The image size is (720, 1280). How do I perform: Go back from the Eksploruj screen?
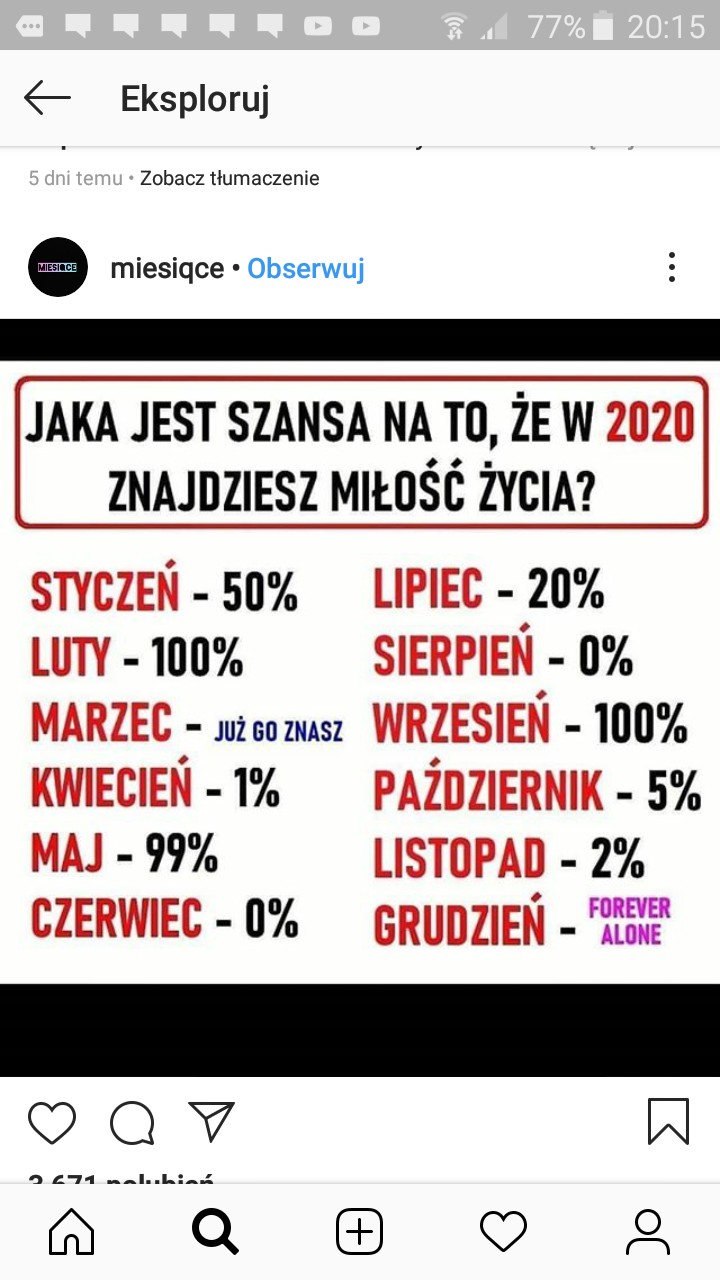pyautogui.click(x=47, y=98)
